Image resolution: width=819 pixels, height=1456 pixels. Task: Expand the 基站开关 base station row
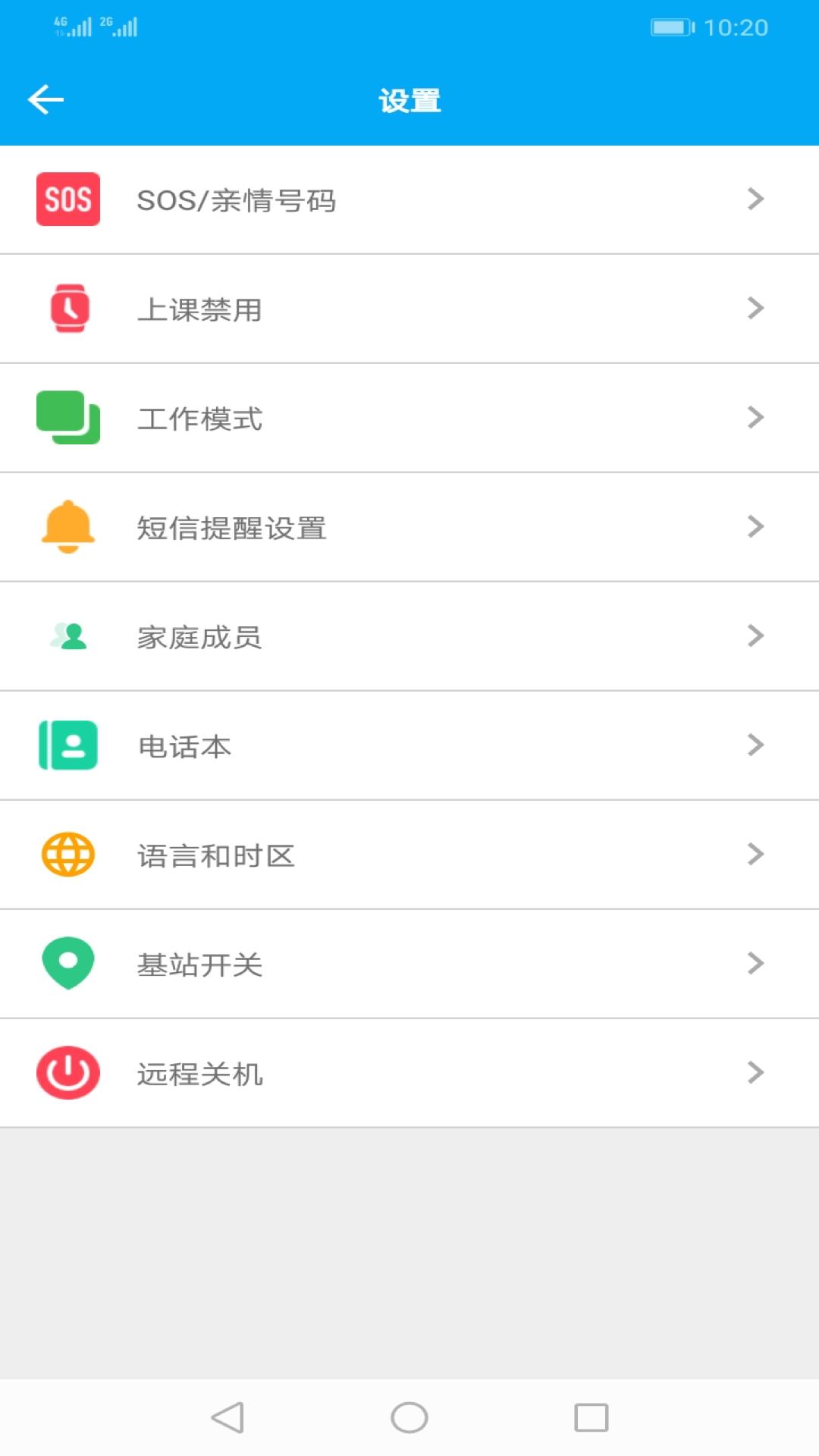409,963
